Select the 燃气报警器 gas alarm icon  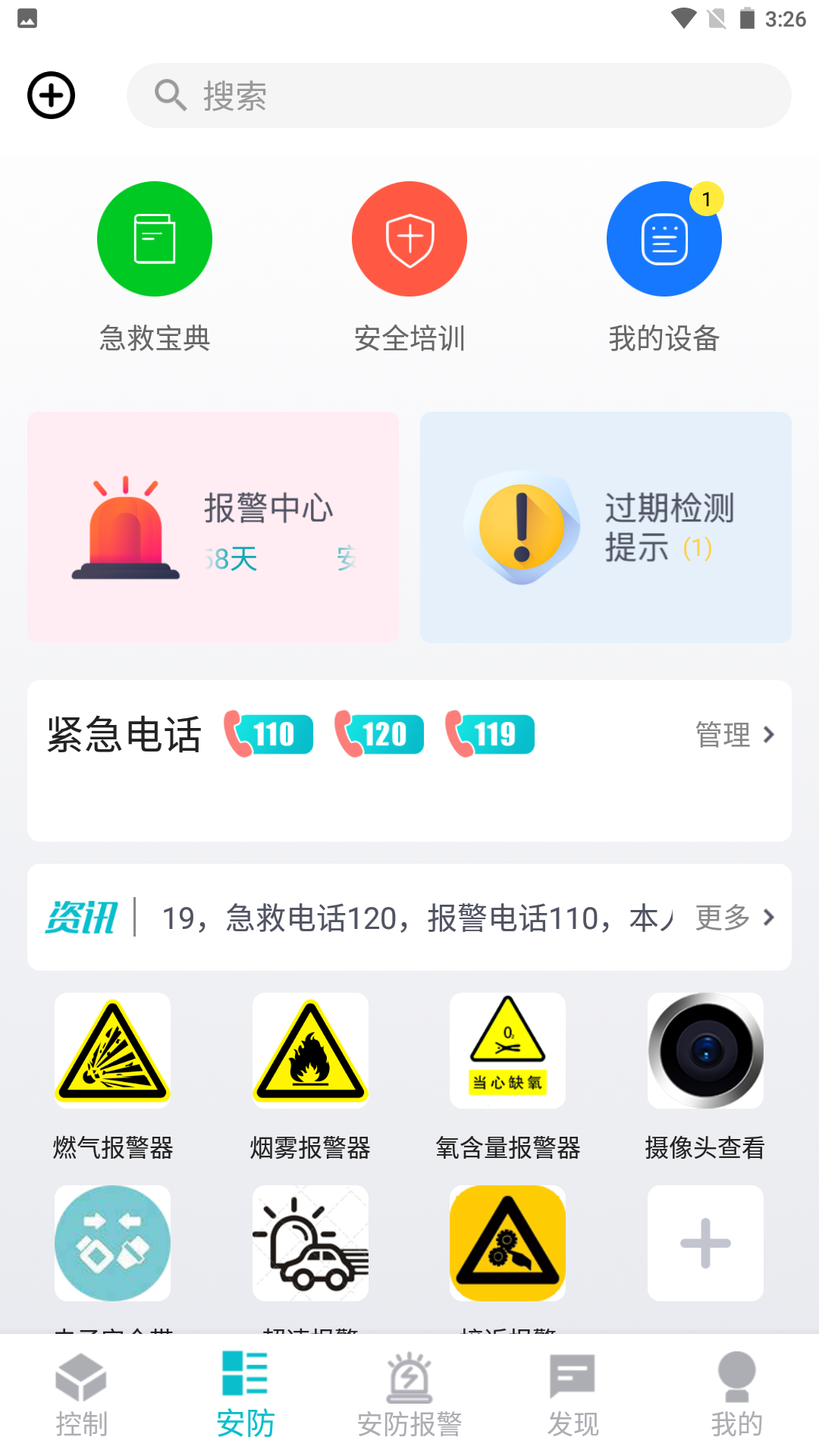[x=111, y=1050]
